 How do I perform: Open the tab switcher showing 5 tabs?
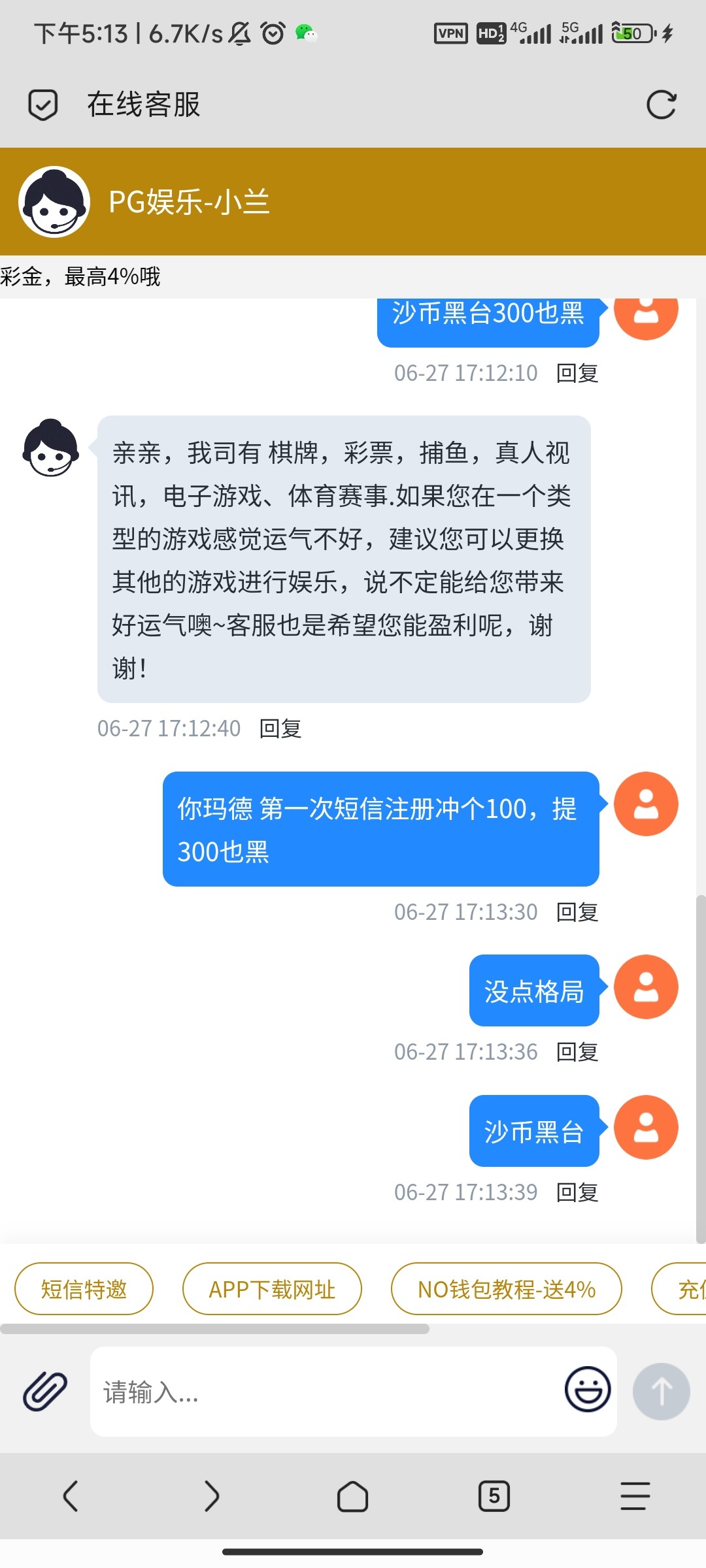[x=494, y=1495]
